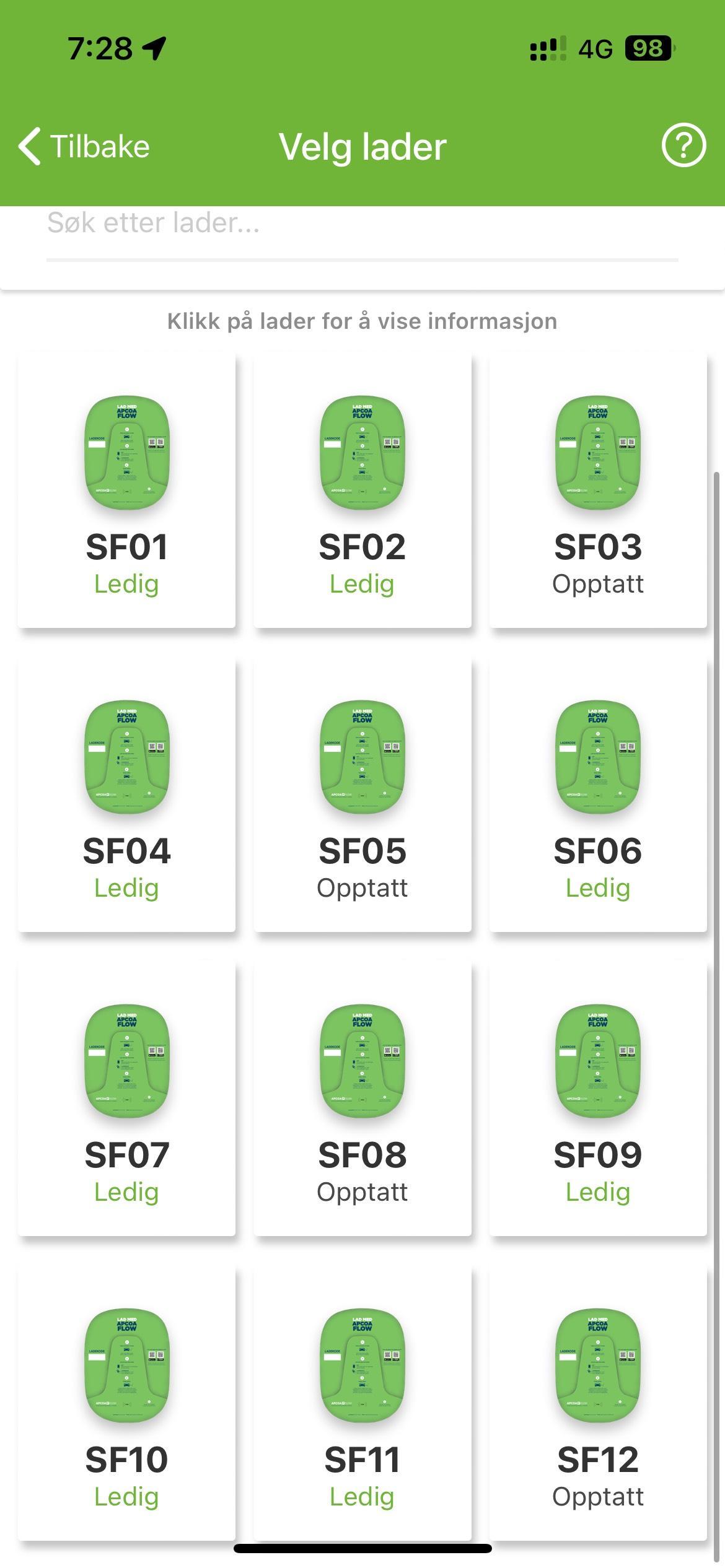Select charger SF01
The height and width of the screenshot is (1568, 725).
(126, 490)
